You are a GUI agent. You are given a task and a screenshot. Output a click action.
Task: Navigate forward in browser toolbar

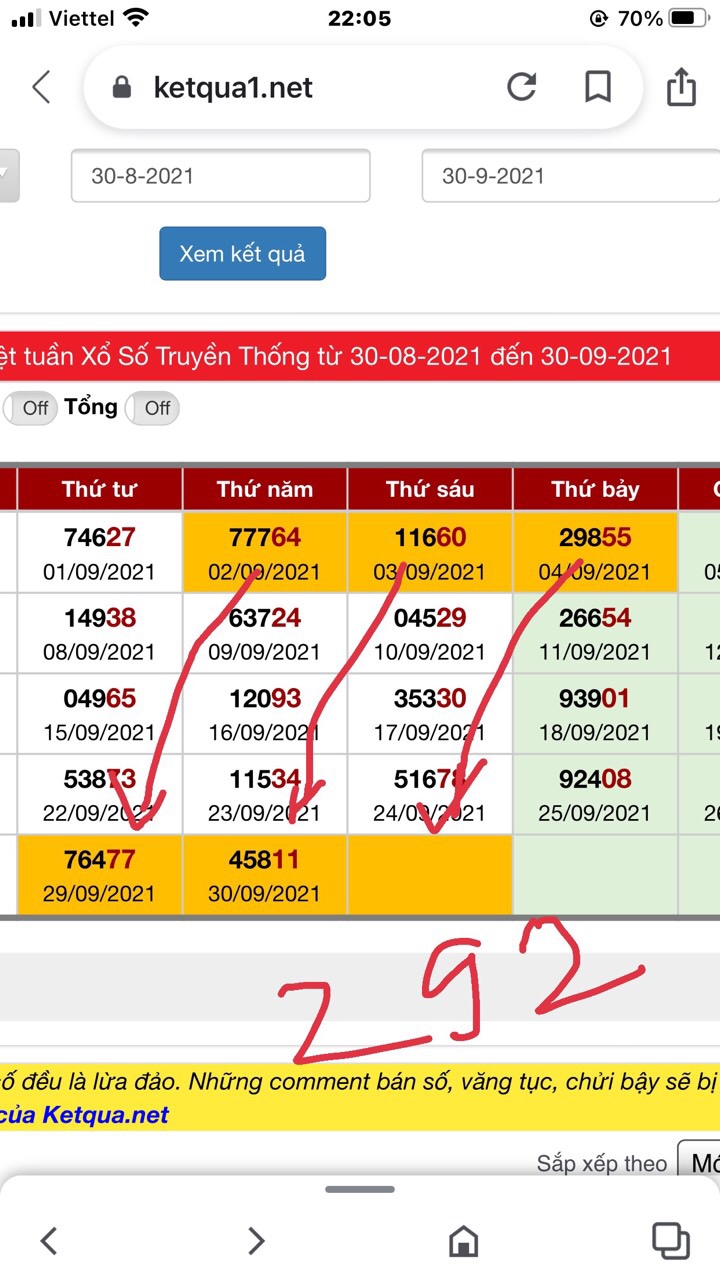[256, 1241]
